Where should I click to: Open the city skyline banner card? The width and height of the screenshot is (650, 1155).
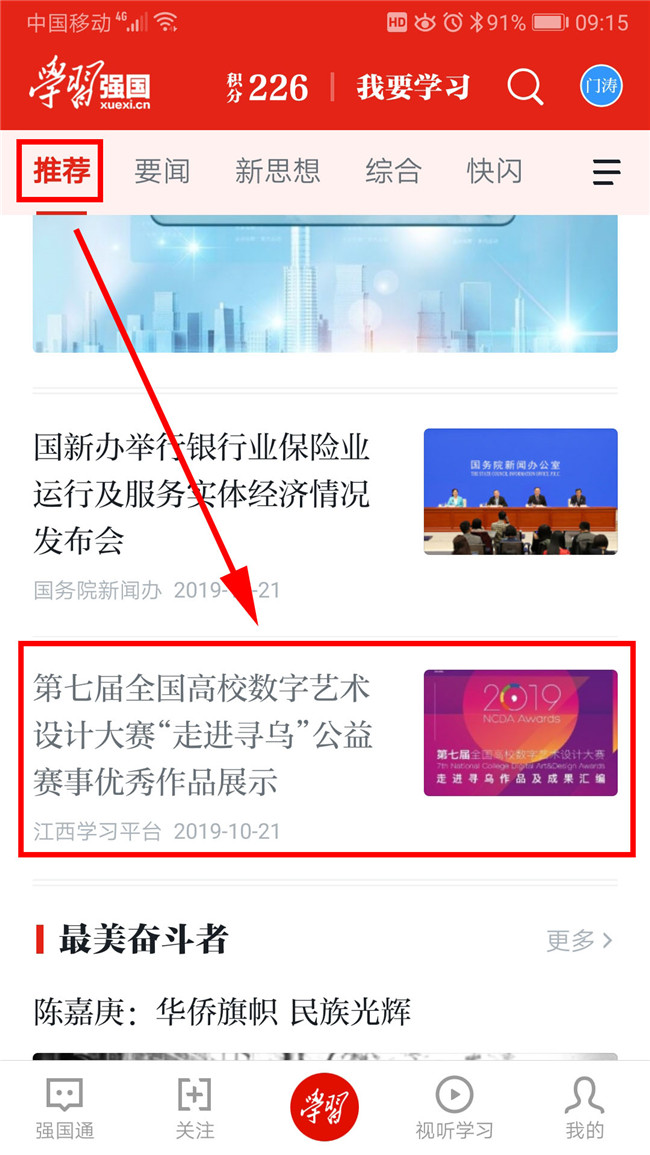(x=325, y=283)
